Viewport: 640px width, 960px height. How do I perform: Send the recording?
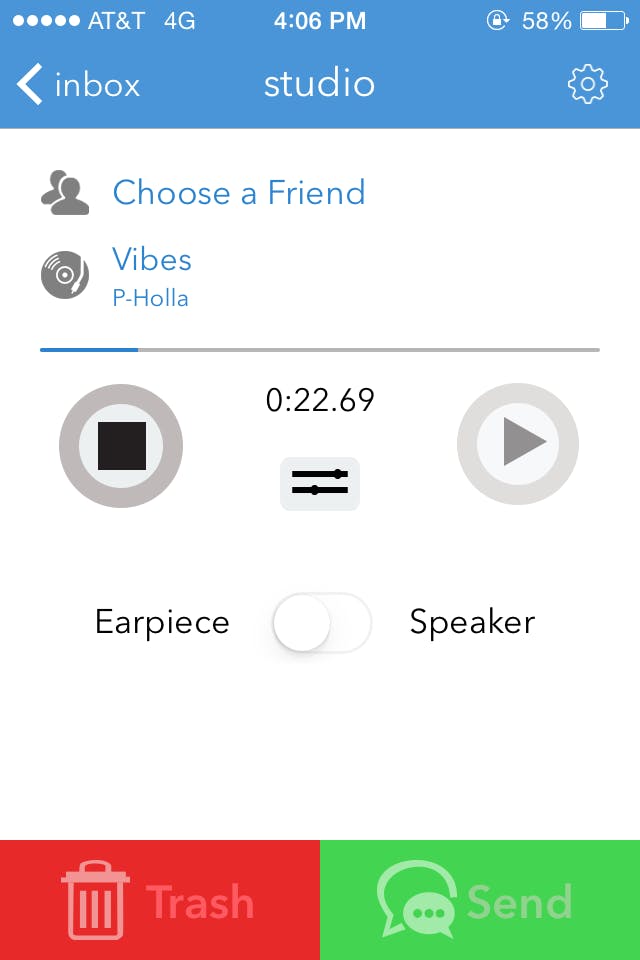click(480, 900)
